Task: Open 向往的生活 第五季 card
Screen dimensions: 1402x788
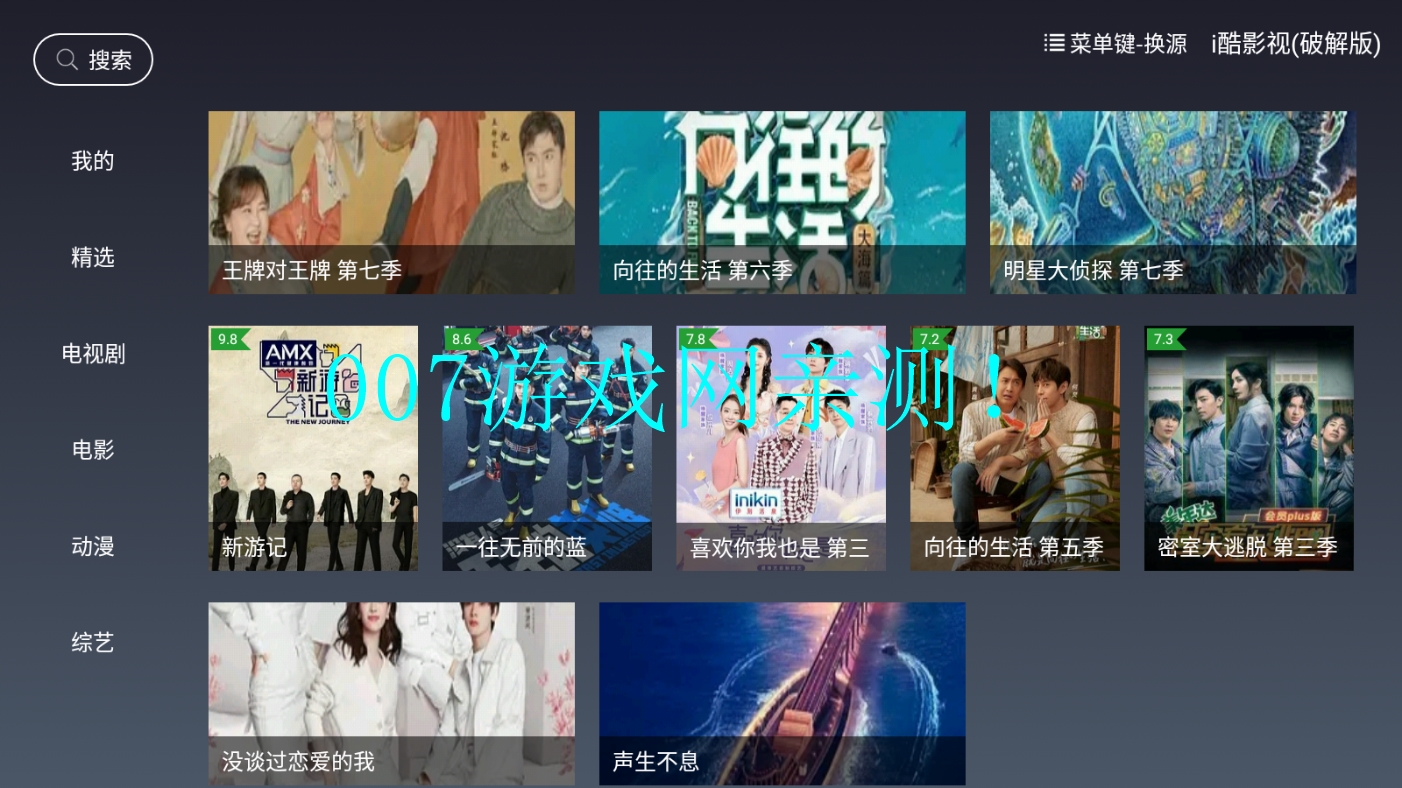Action: (1015, 448)
